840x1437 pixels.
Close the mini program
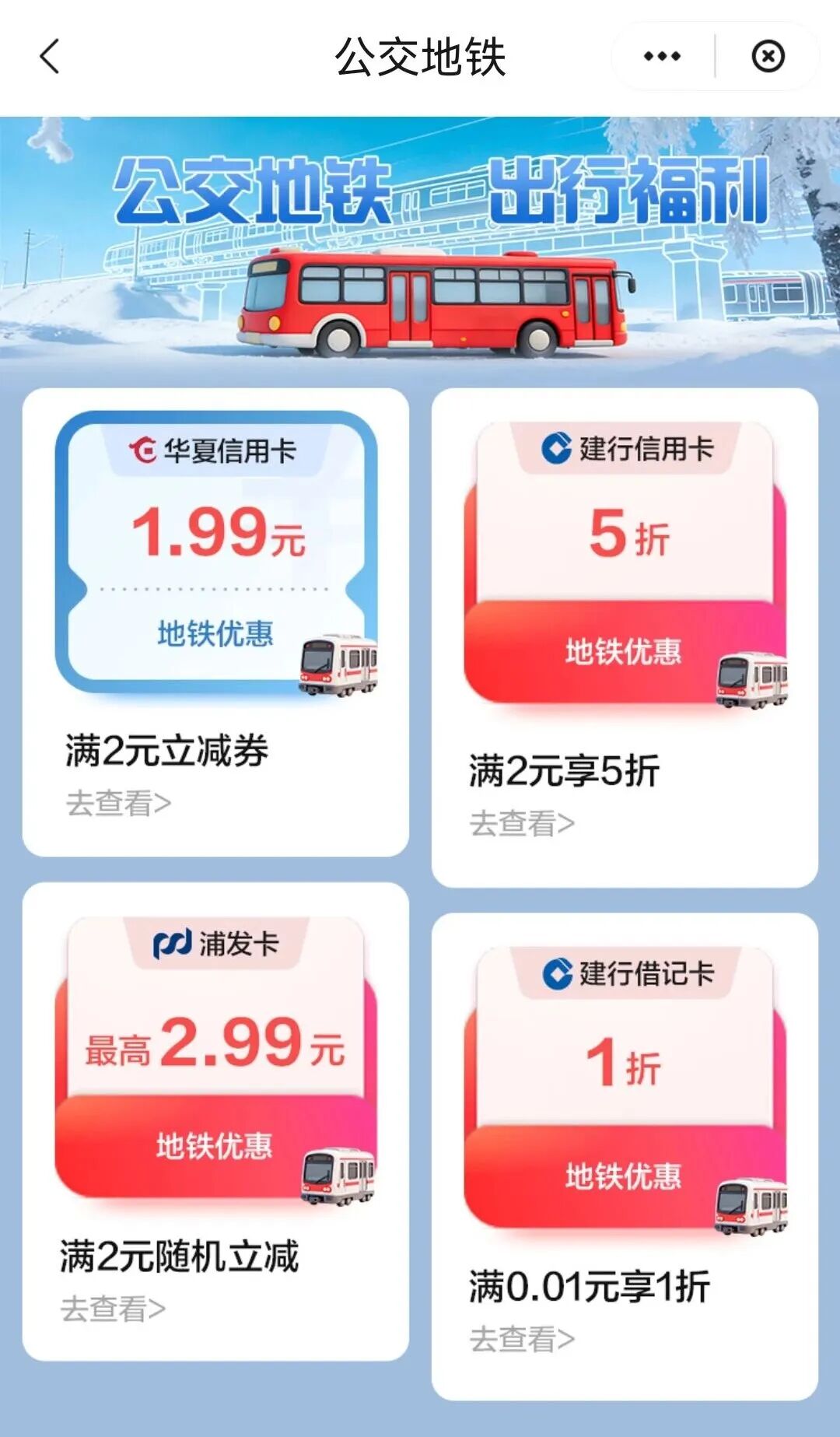(x=768, y=57)
